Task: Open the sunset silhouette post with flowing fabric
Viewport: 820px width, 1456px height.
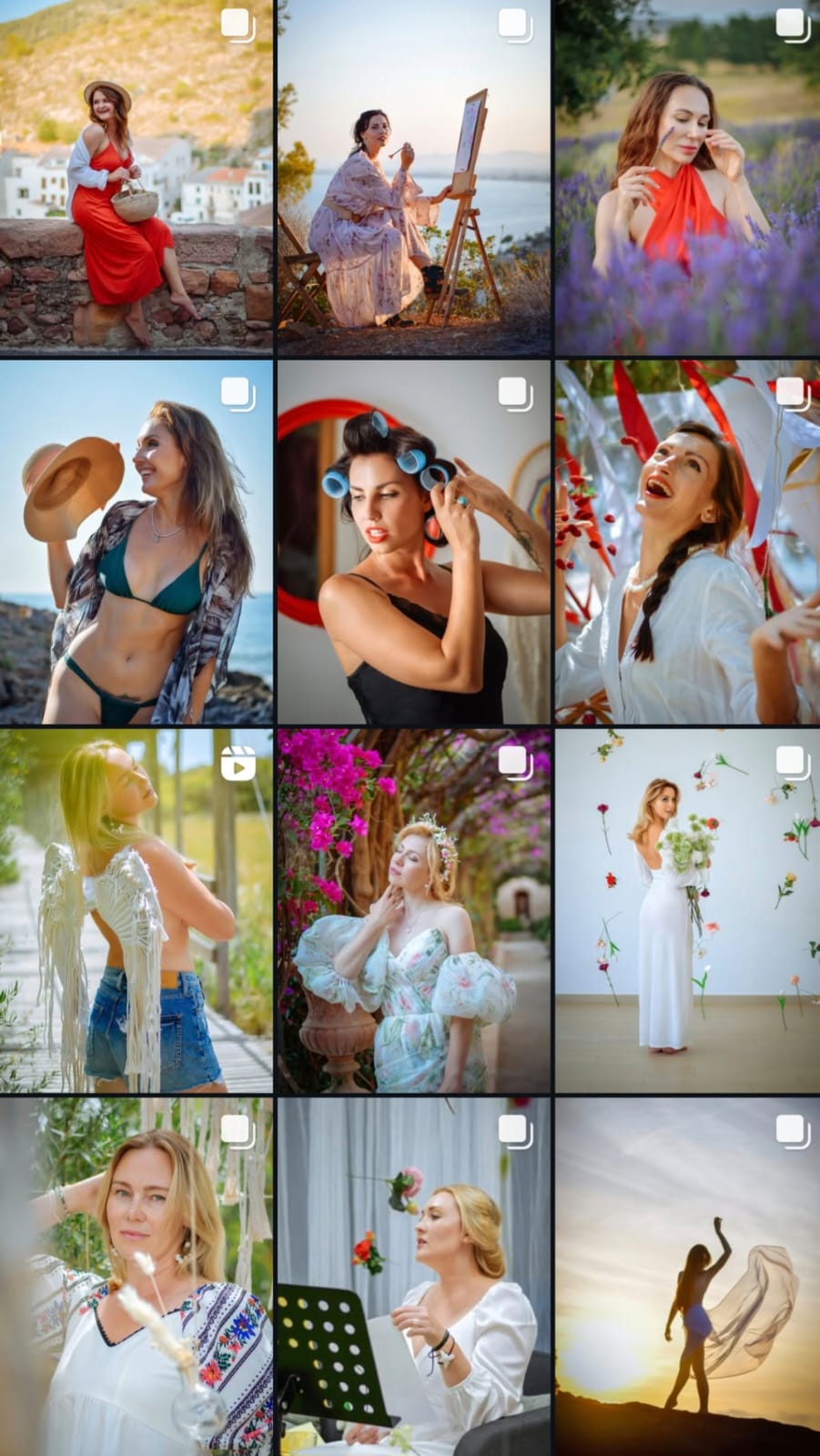Action: (688, 1277)
